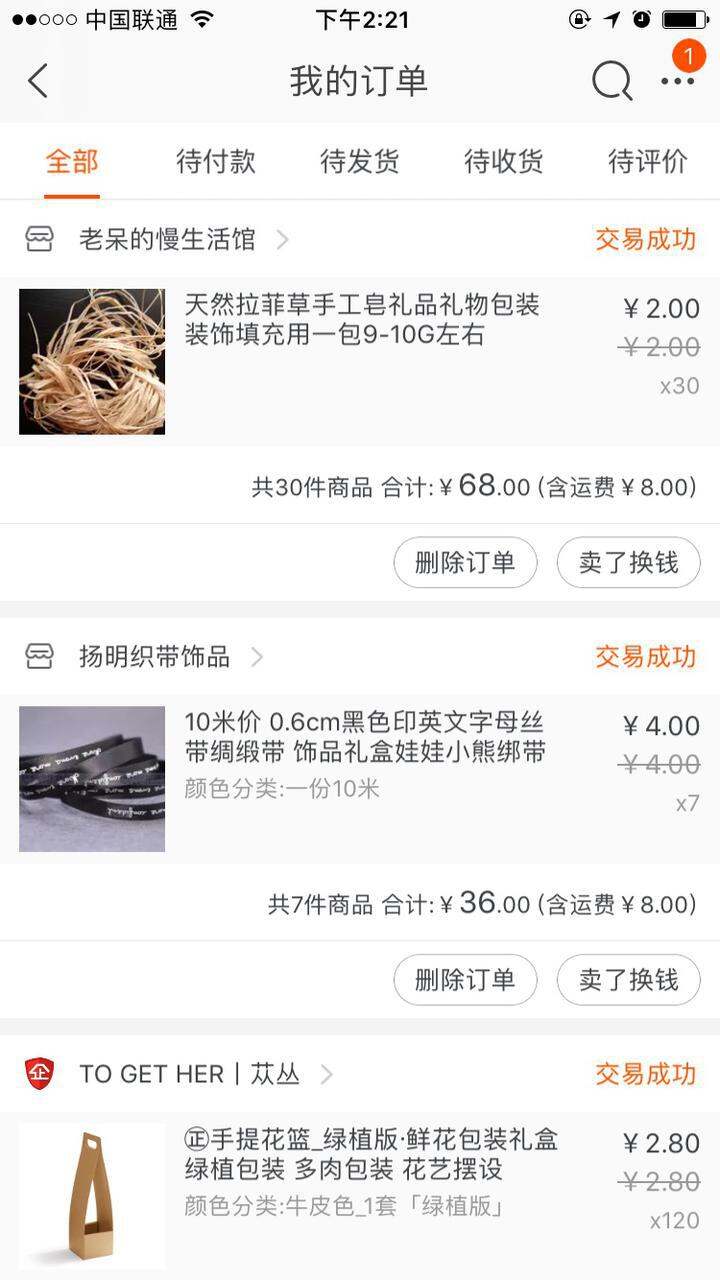Open the 黑色印英文字母丝带 order item
The width and height of the screenshot is (720, 1280).
point(360,779)
